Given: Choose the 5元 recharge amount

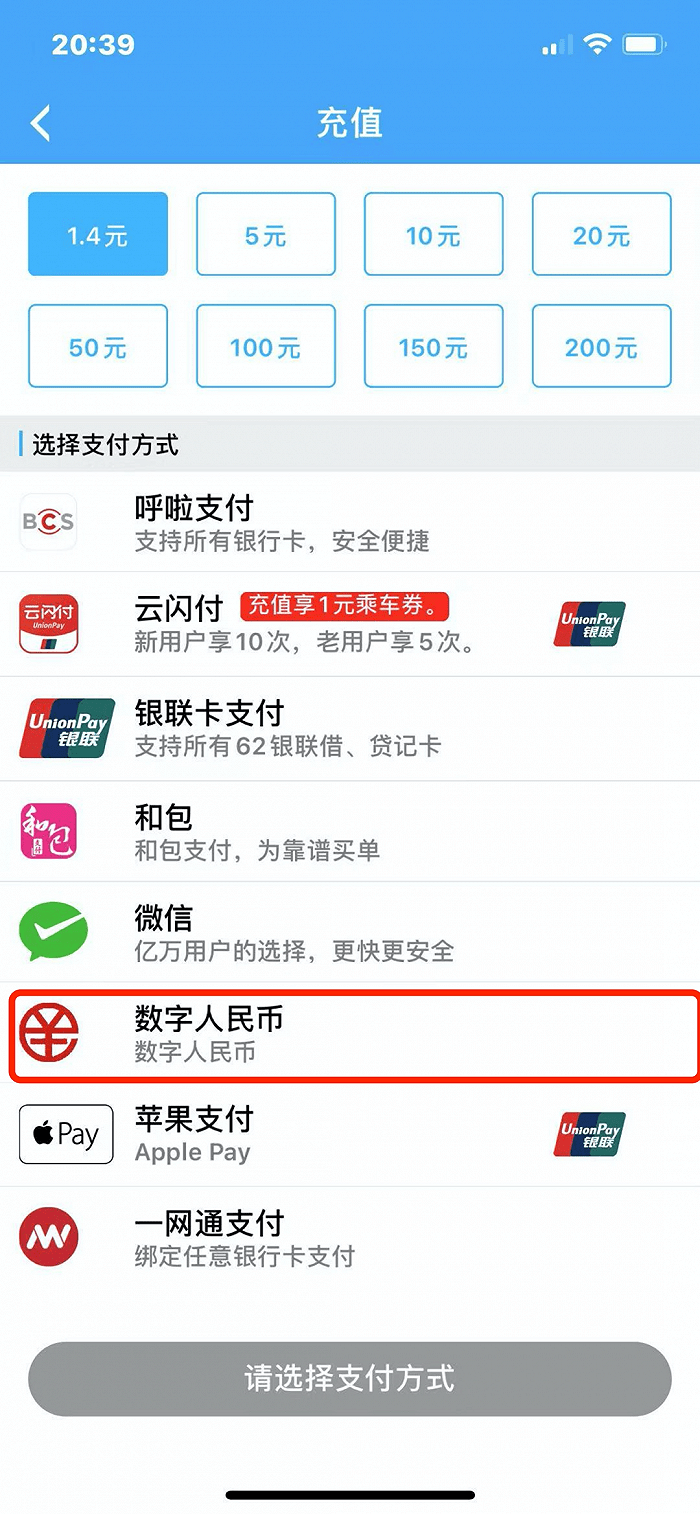Looking at the screenshot, I should tap(266, 234).
